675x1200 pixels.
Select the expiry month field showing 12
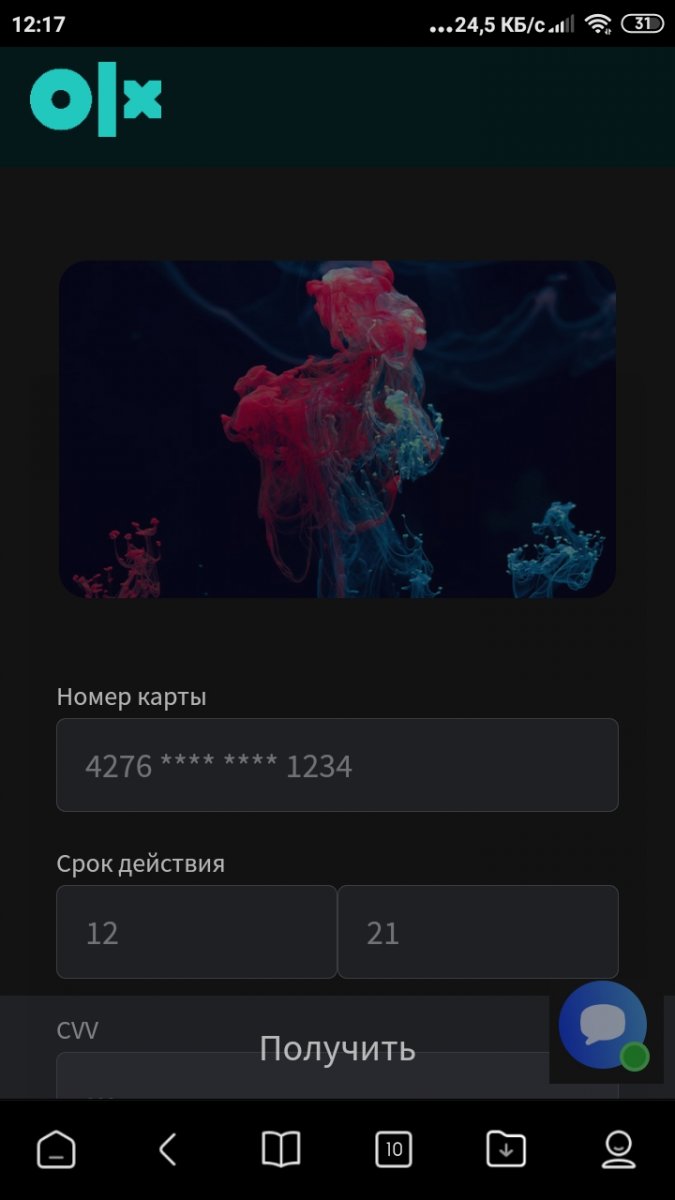(x=196, y=932)
